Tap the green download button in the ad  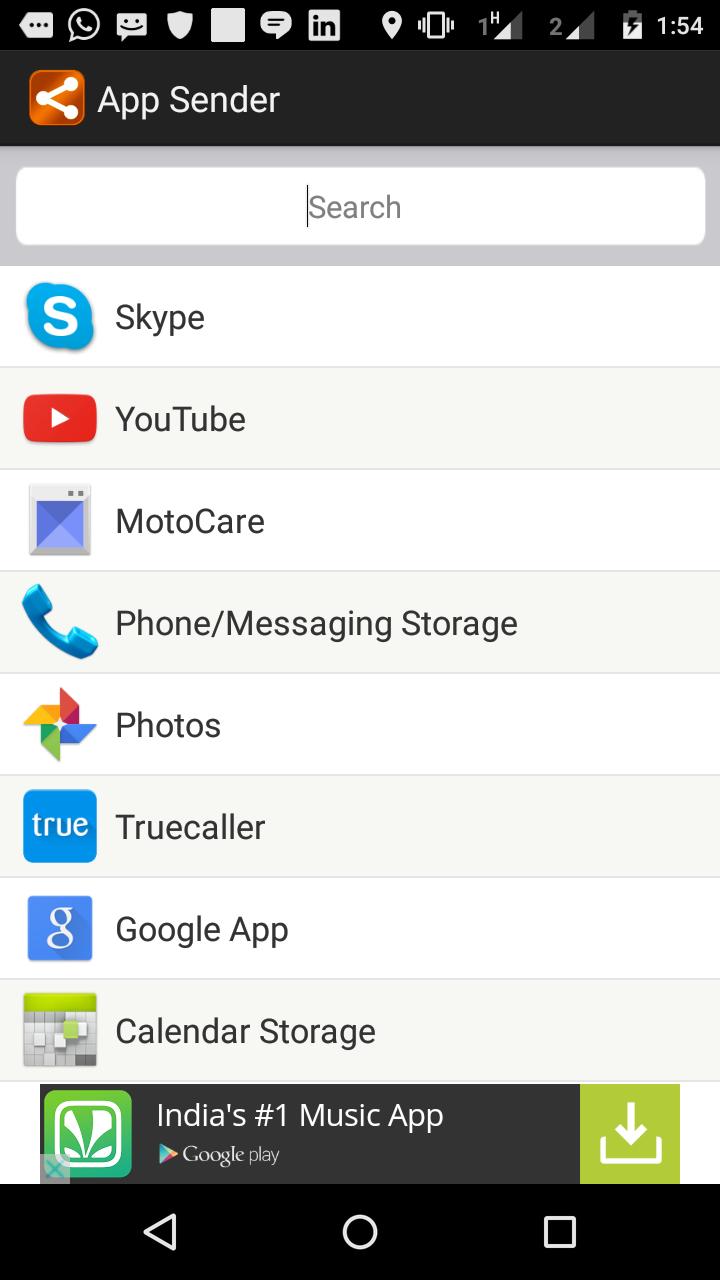pyautogui.click(x=630, y=1134)
